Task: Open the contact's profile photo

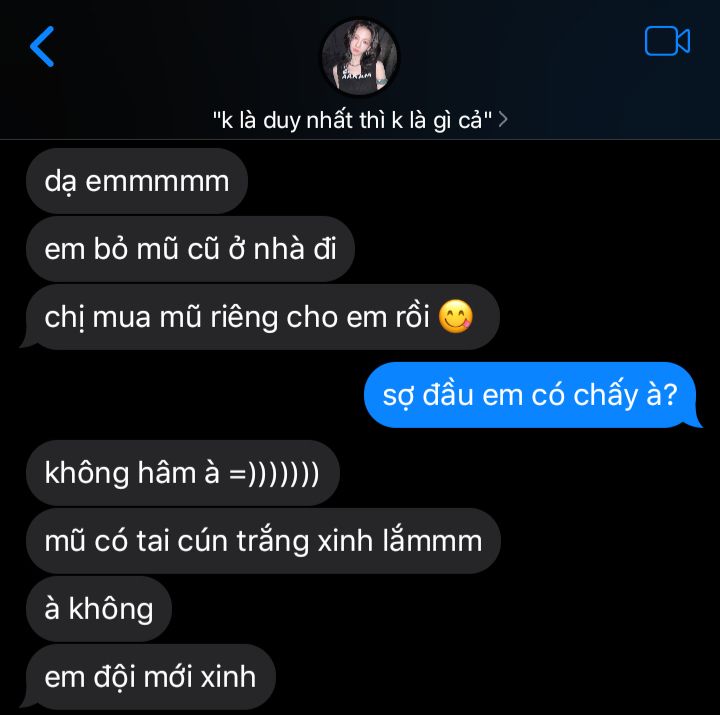Action: (360, 56)
